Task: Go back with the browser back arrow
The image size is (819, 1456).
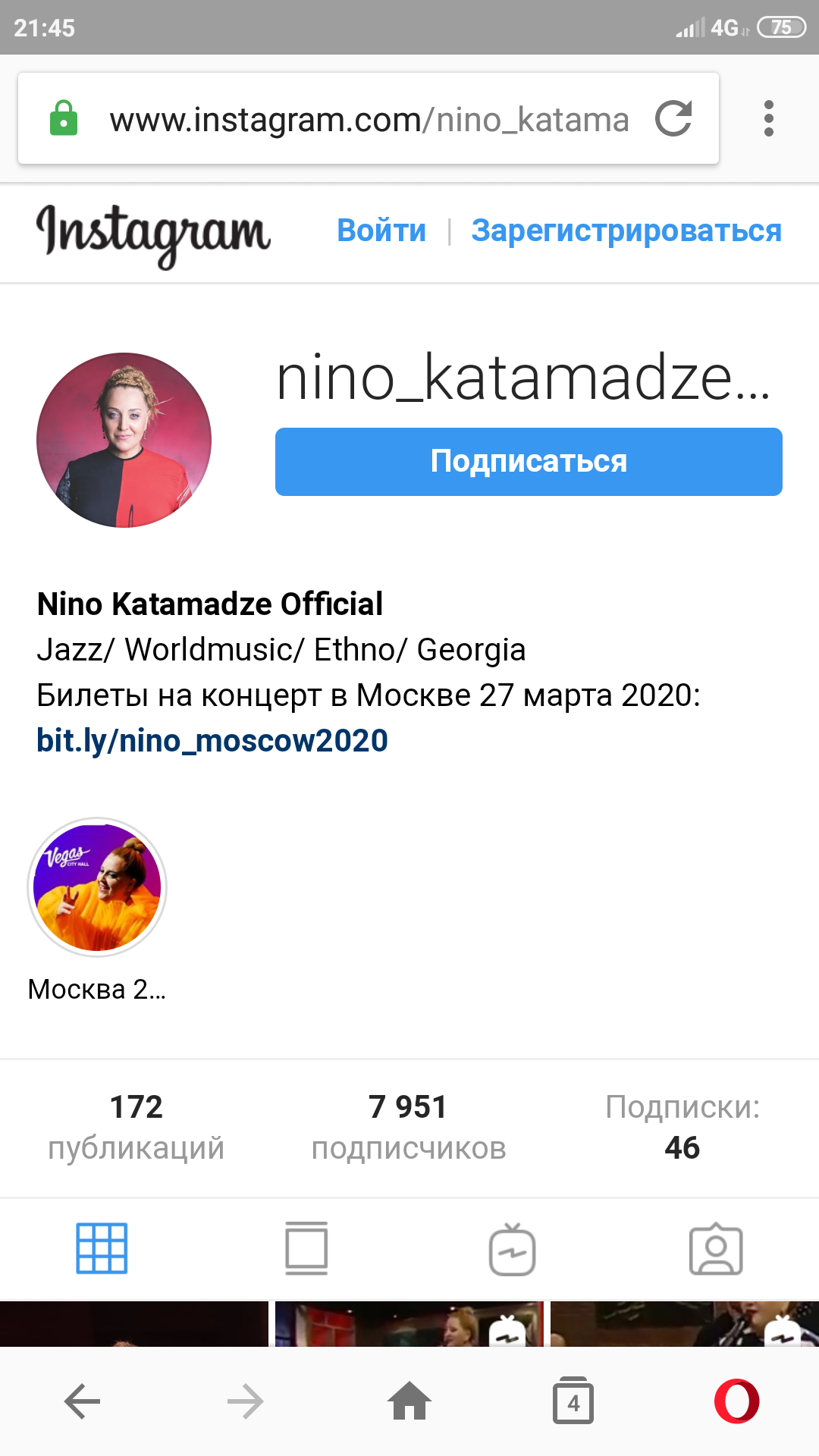Action: (x=82, y=1401)
